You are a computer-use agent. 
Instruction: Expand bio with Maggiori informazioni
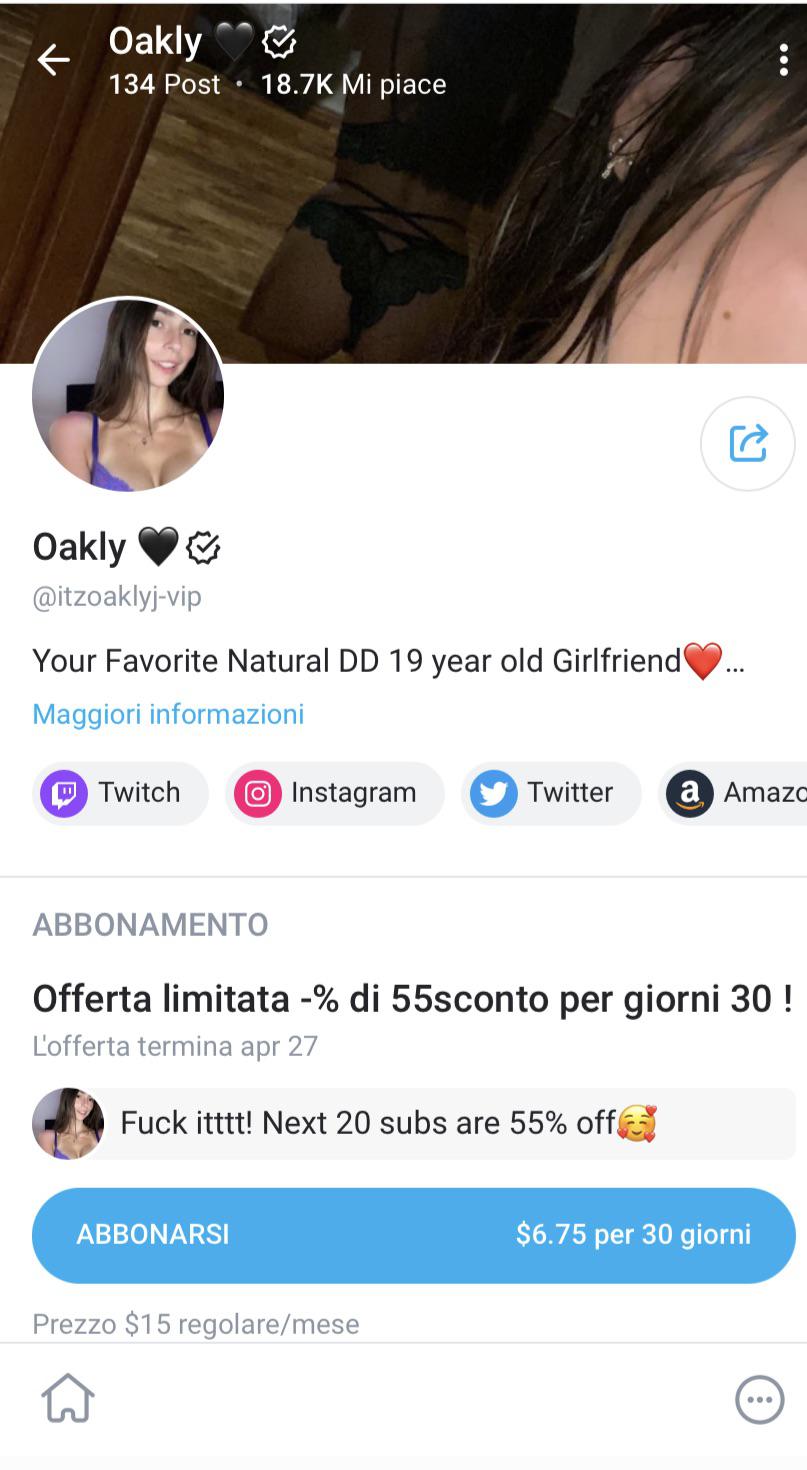(168, 714)
